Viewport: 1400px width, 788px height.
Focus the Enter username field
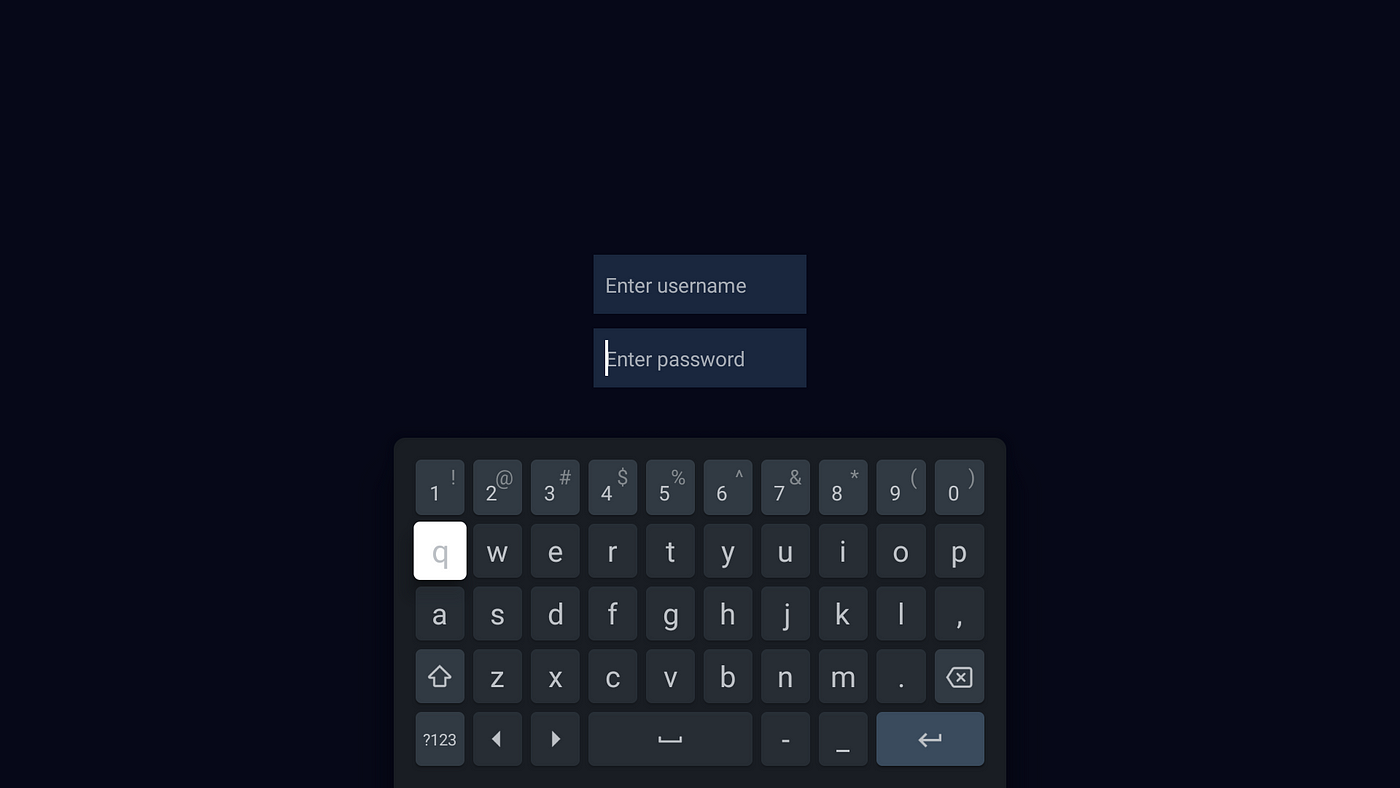coord(699,285)
